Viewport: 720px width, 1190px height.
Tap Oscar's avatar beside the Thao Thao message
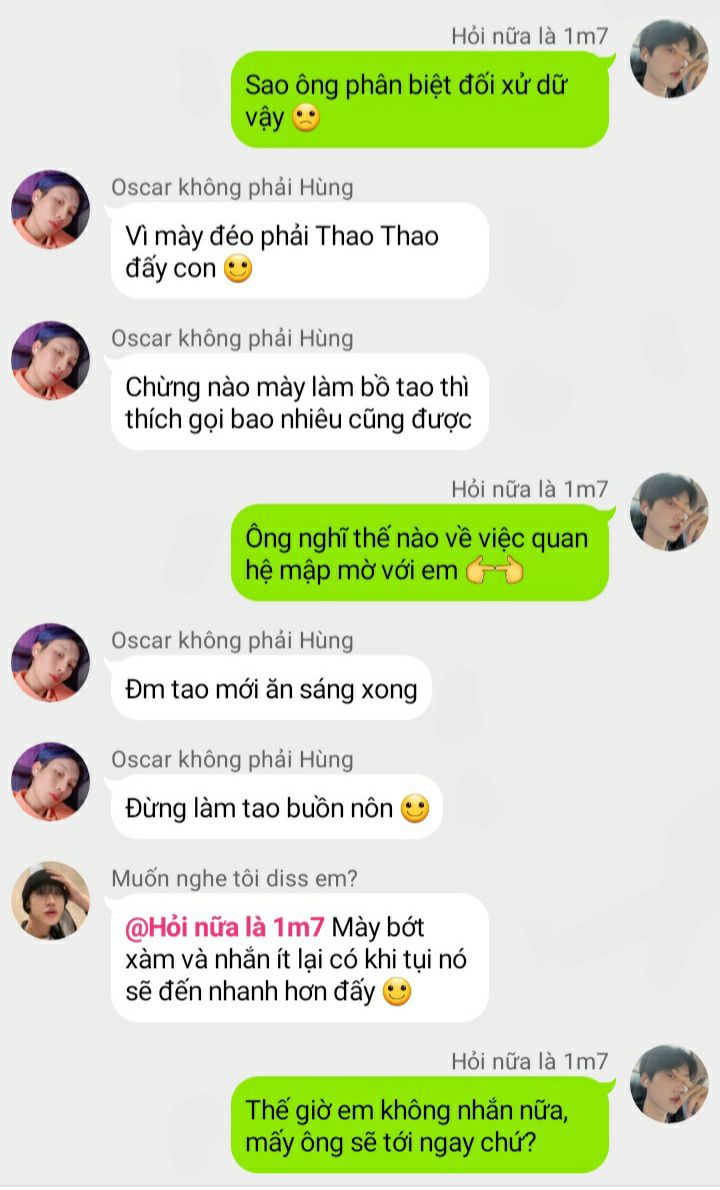[50, 210]
